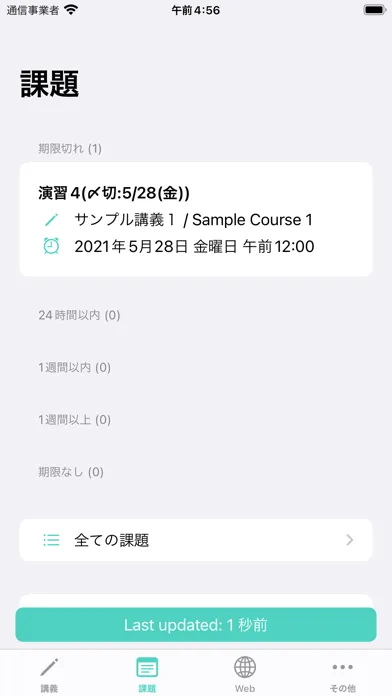Open the 全ての課題 list row
The width and height of the screenshot is (392, 696).
tap(196, 540)
